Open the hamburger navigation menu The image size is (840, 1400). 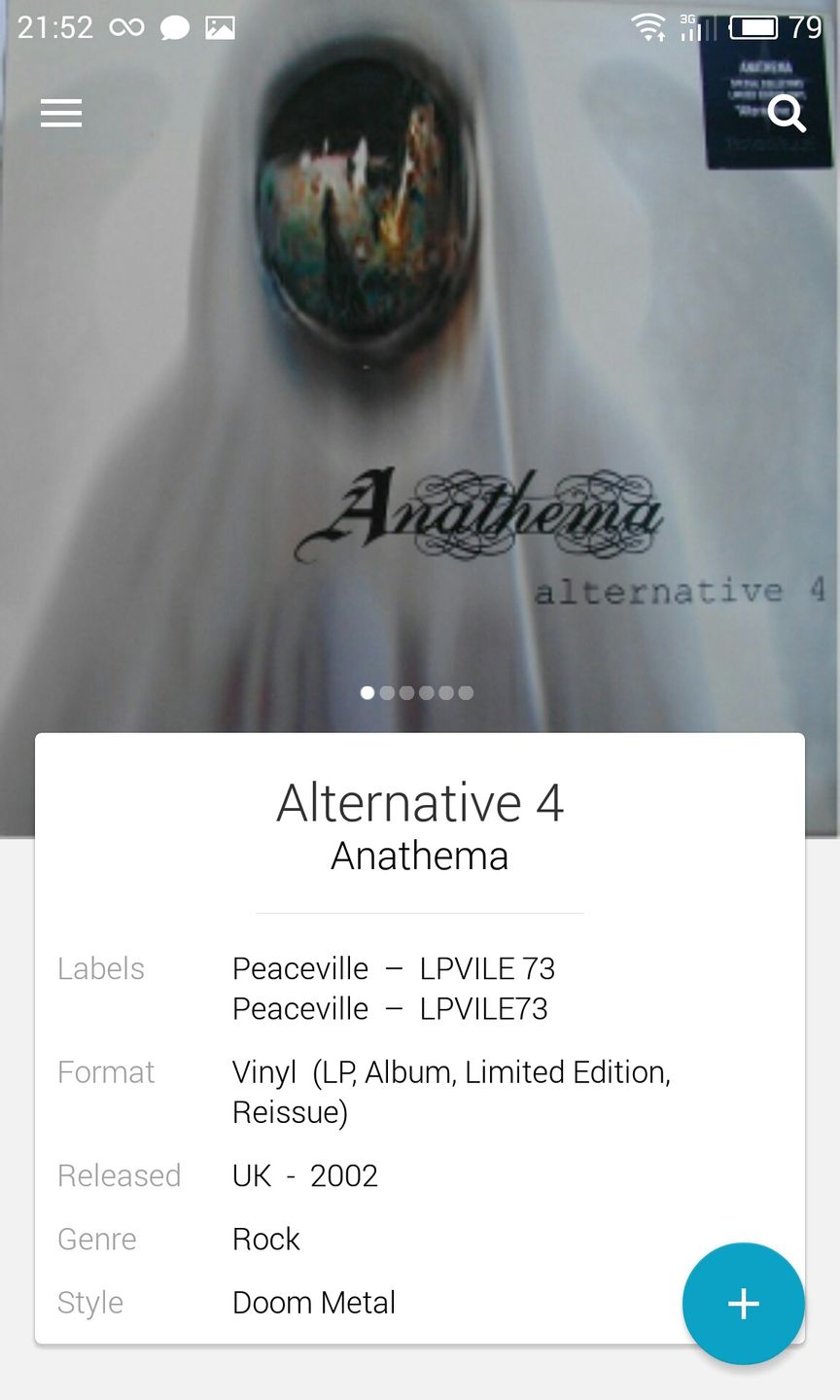(61, 114)
